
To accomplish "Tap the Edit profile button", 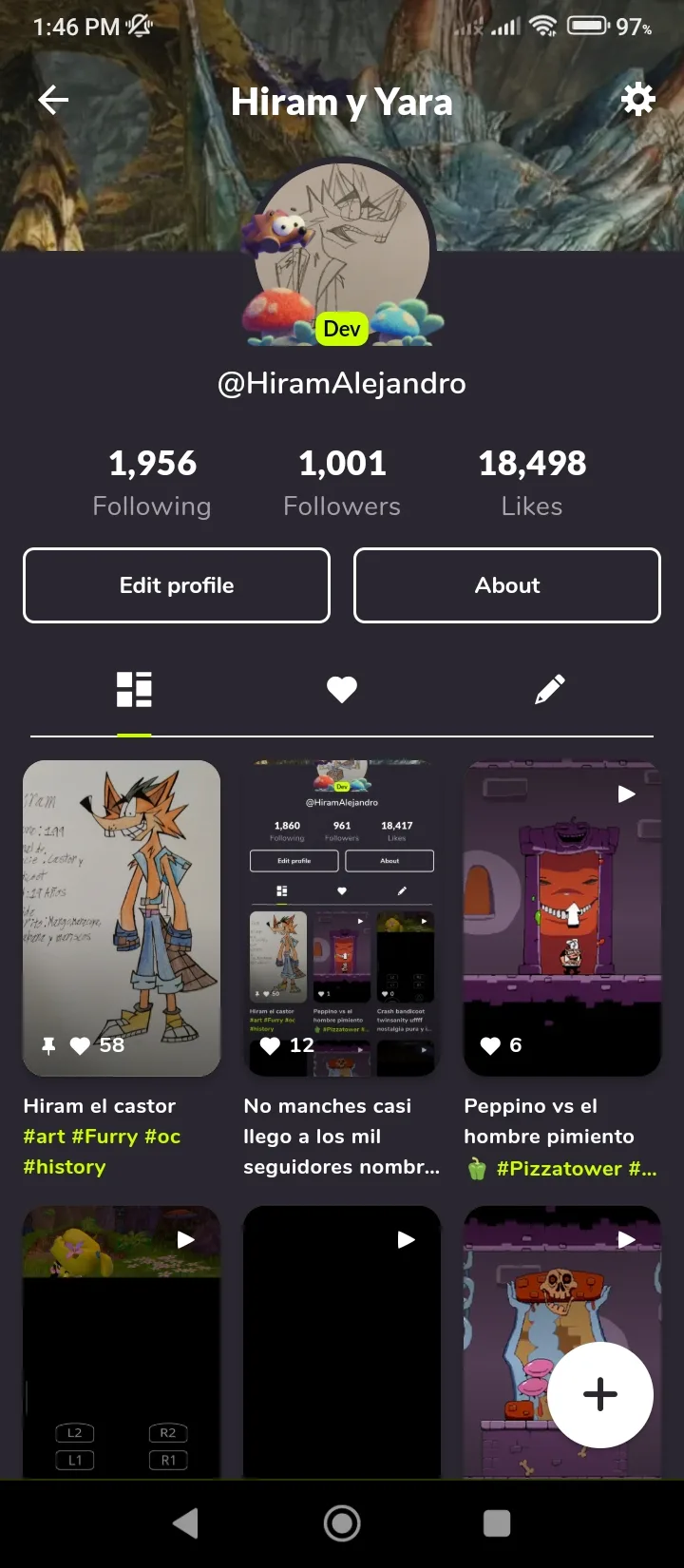I will (177, 585).
